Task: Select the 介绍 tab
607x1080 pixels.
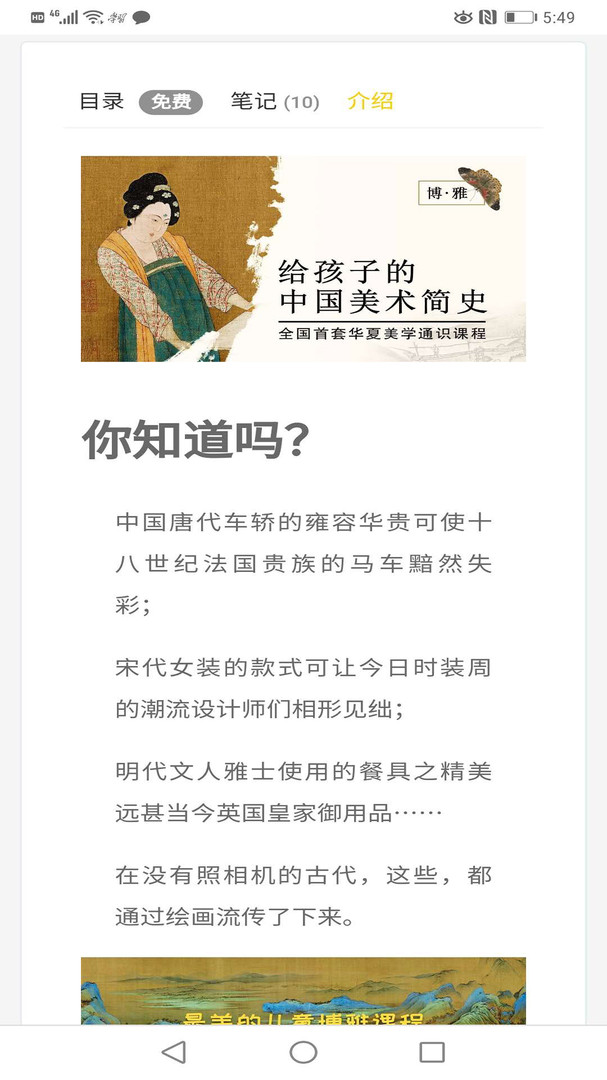Action: pos(370,101)
